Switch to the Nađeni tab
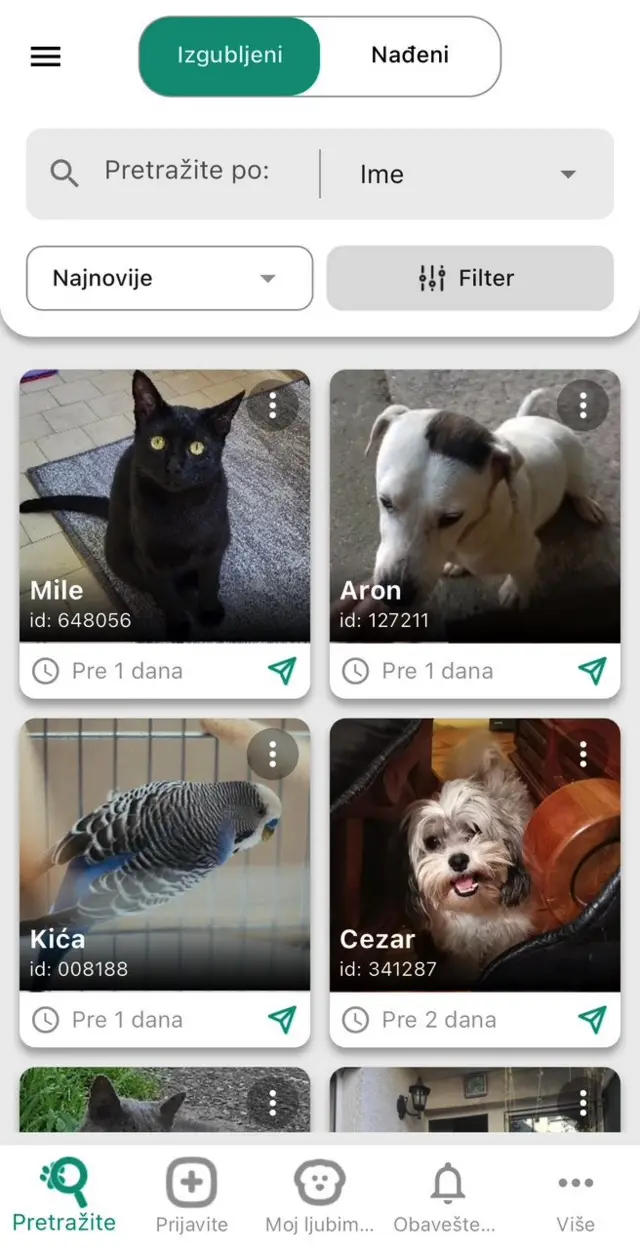The image size is (640, 1248). (x=410, y=56)
